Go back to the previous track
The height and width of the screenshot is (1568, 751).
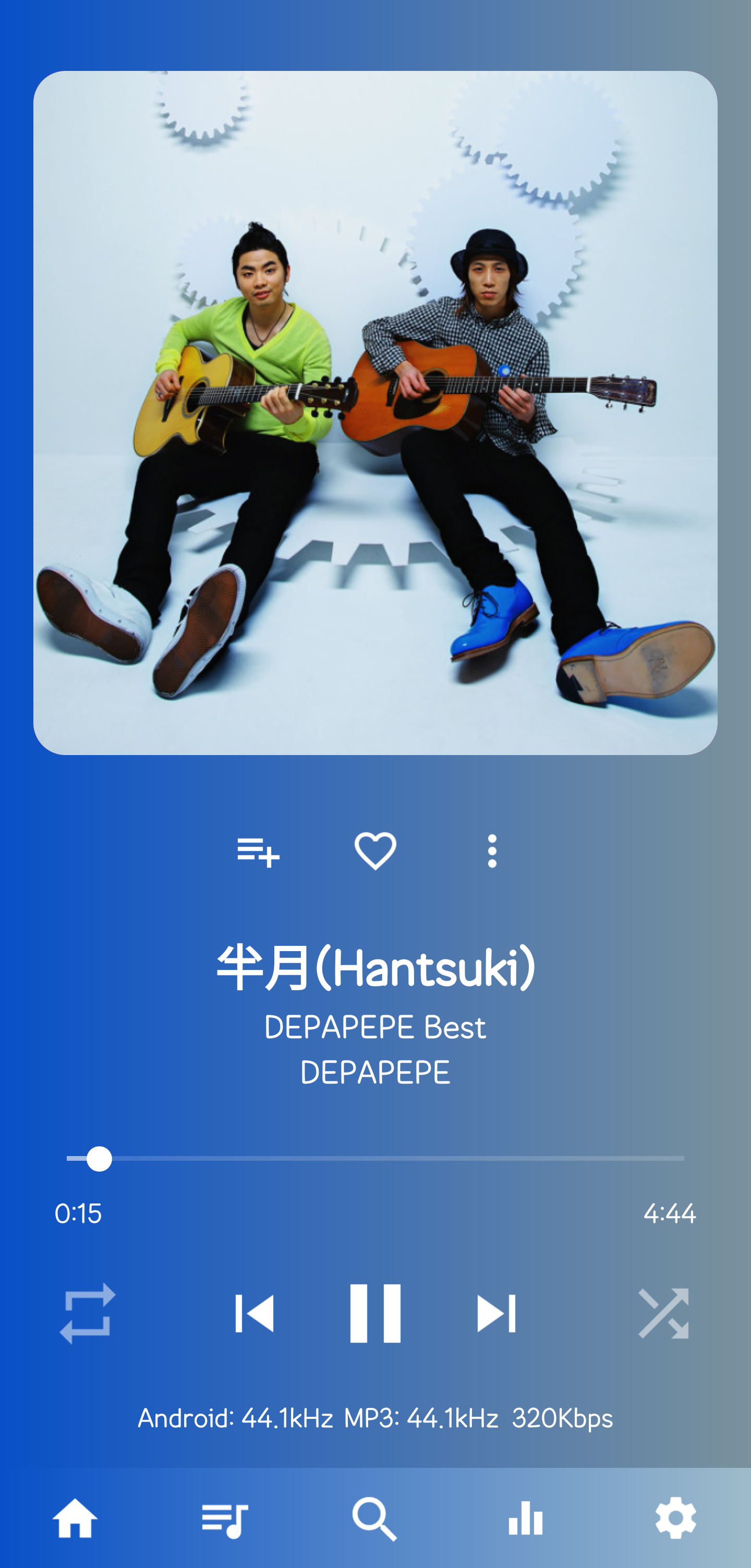[x=255, y=1313]
